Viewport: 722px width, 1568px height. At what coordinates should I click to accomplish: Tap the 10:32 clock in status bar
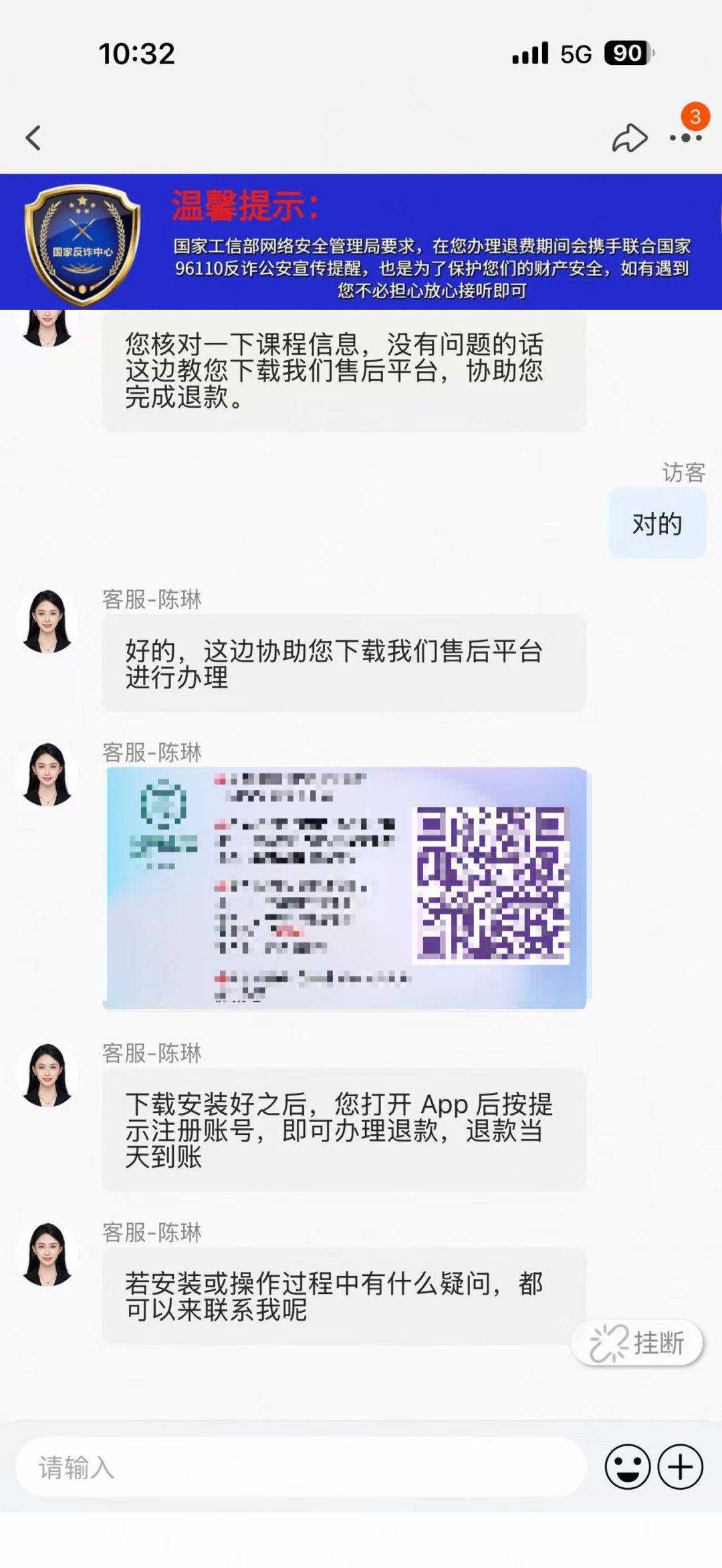click(x=137, y=53)
